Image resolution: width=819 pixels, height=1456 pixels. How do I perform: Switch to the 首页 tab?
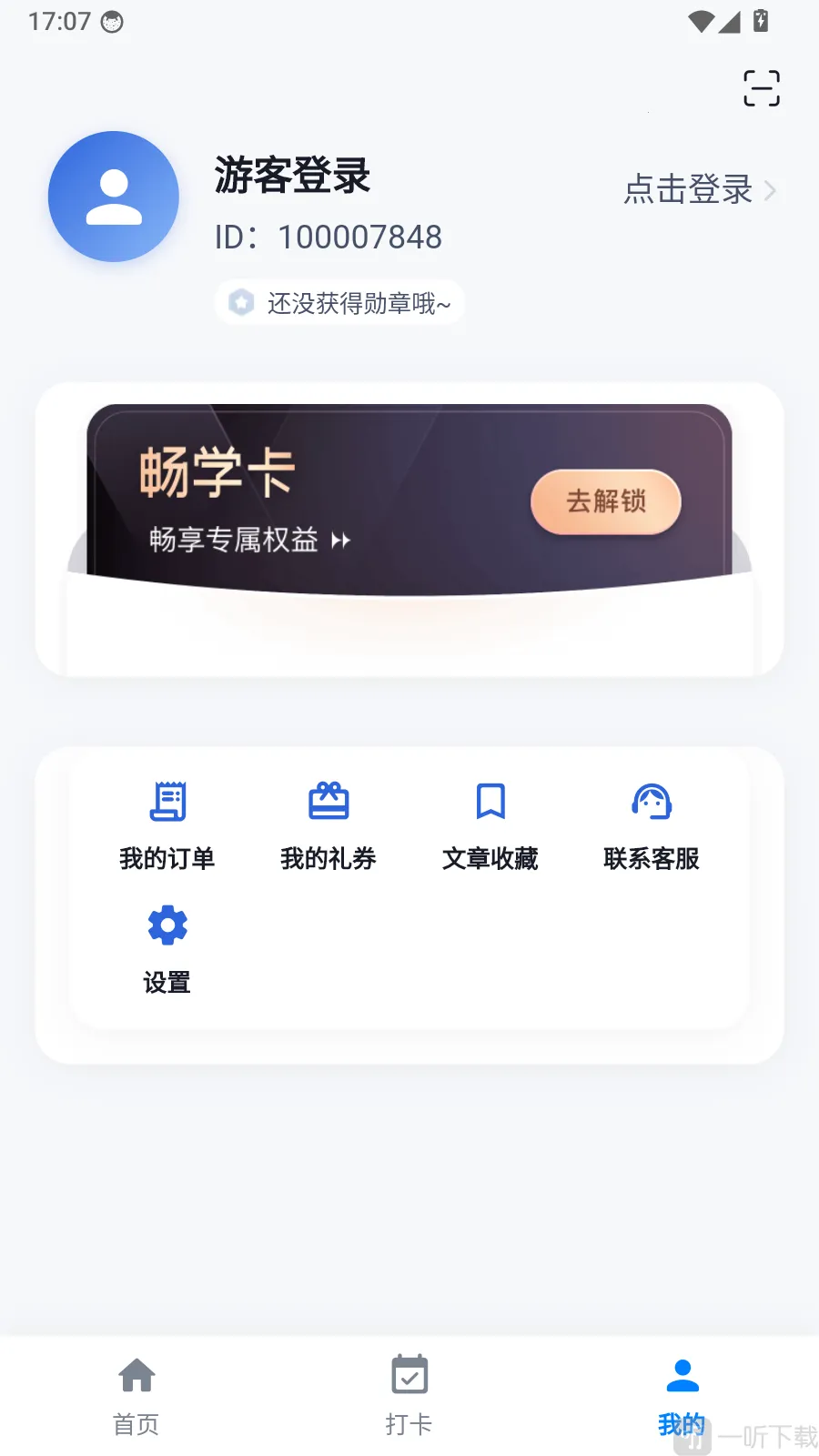pyautogui.click(x=136, y=1397)
